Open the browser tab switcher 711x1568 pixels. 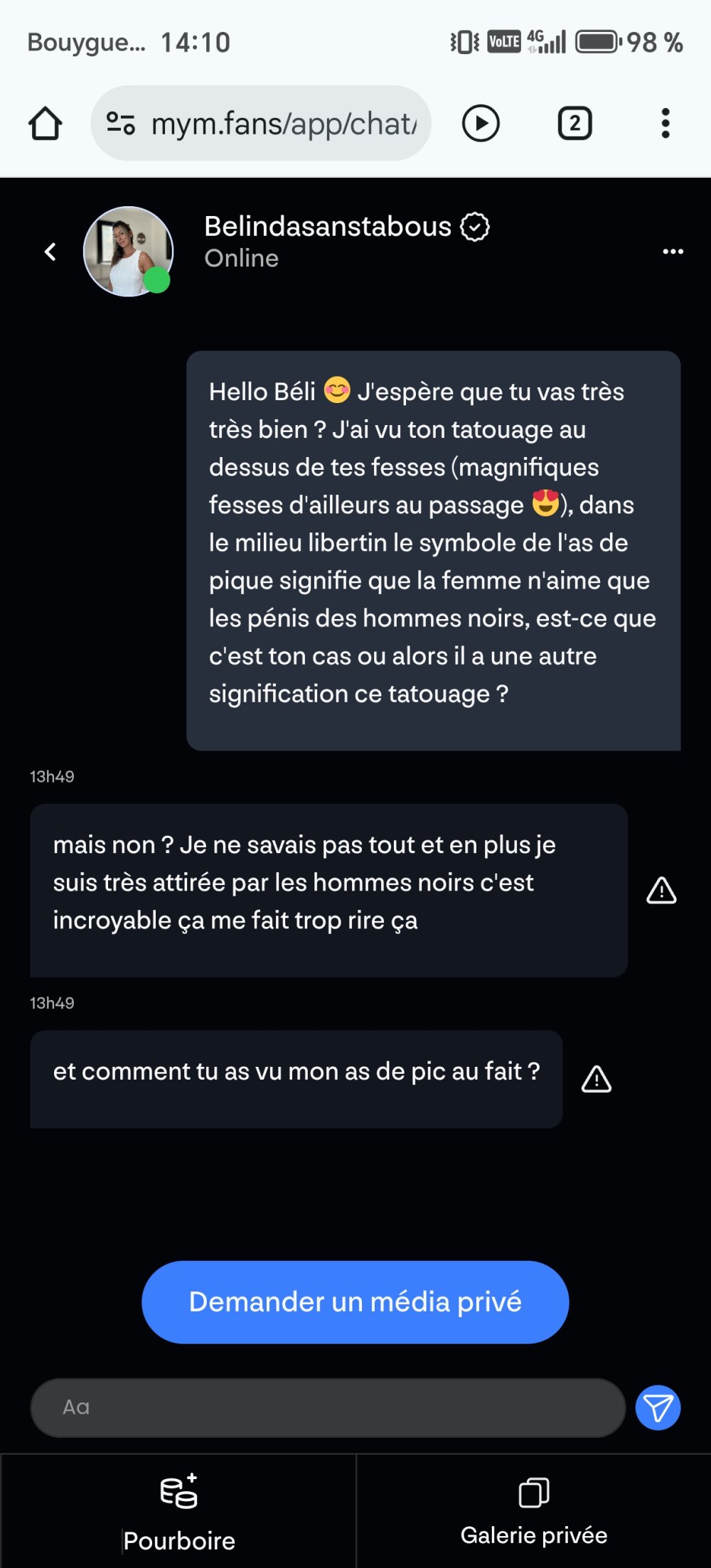(574, 124)
